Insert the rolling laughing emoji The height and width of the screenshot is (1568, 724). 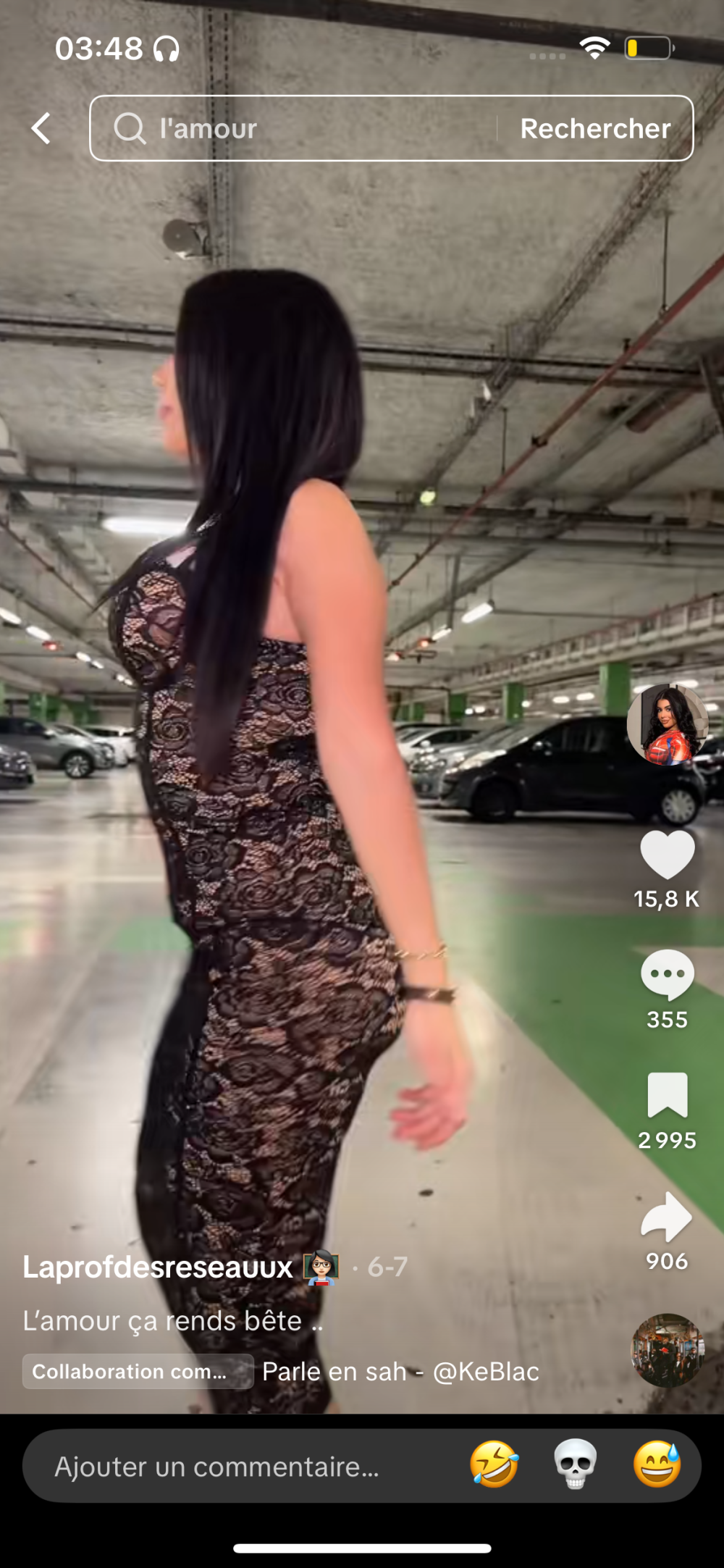click(494, 1464)
